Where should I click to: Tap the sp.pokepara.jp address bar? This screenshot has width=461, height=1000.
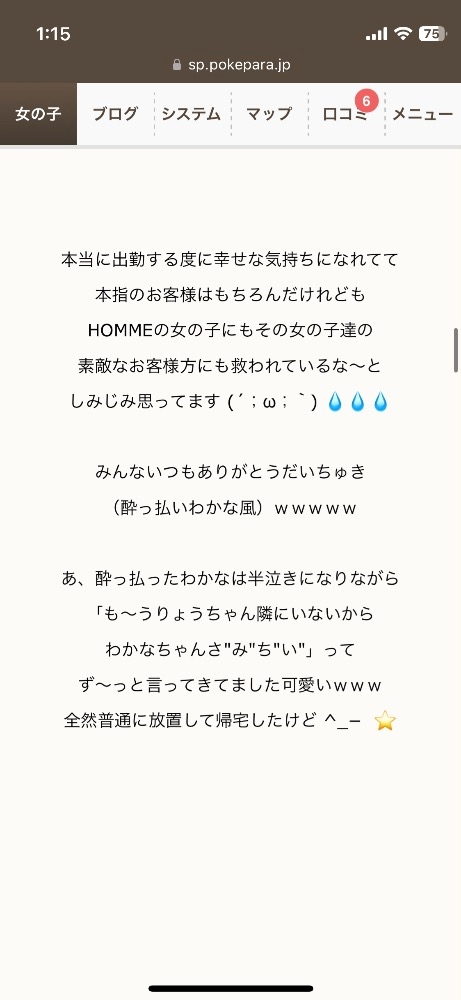click(231, 65)
